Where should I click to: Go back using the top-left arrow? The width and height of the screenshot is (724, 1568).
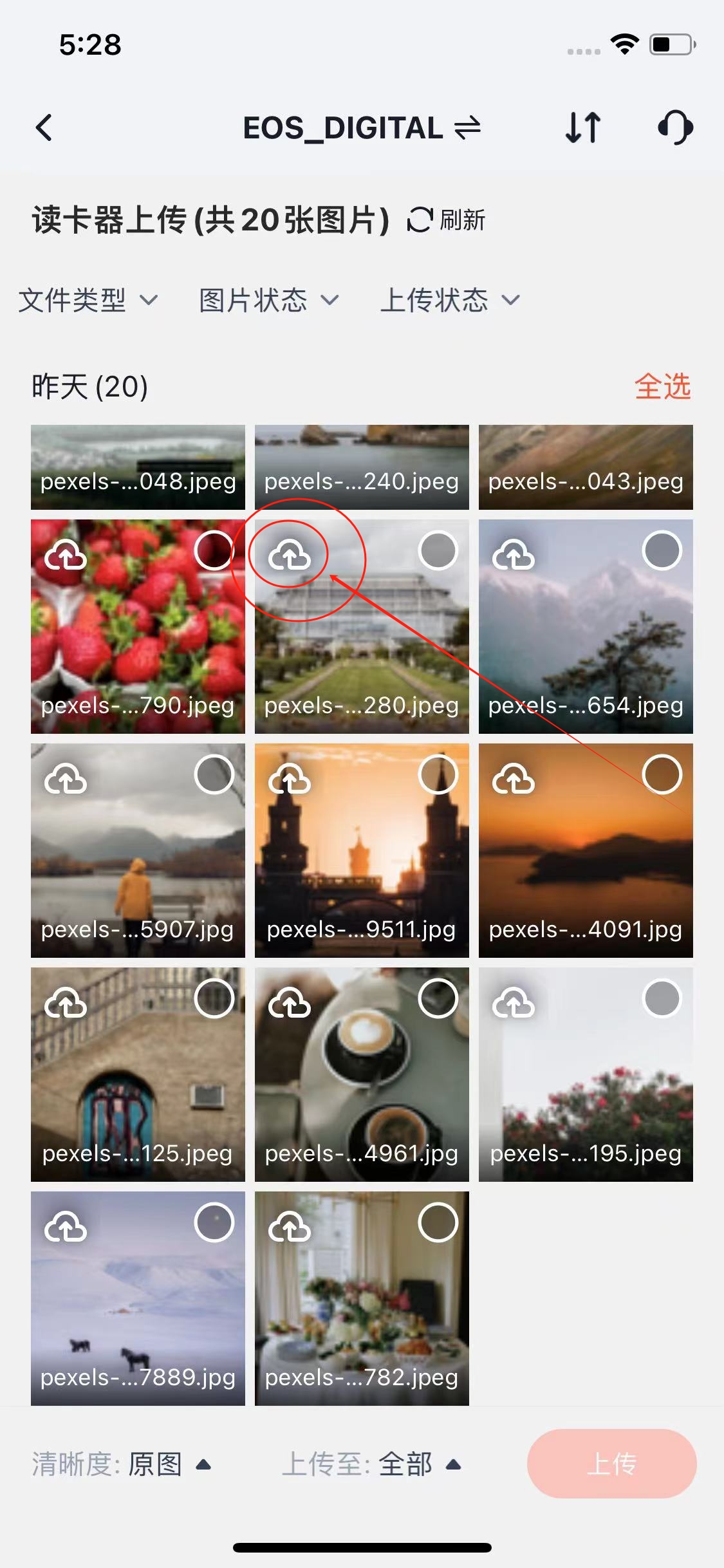click(x=44, y=127)
